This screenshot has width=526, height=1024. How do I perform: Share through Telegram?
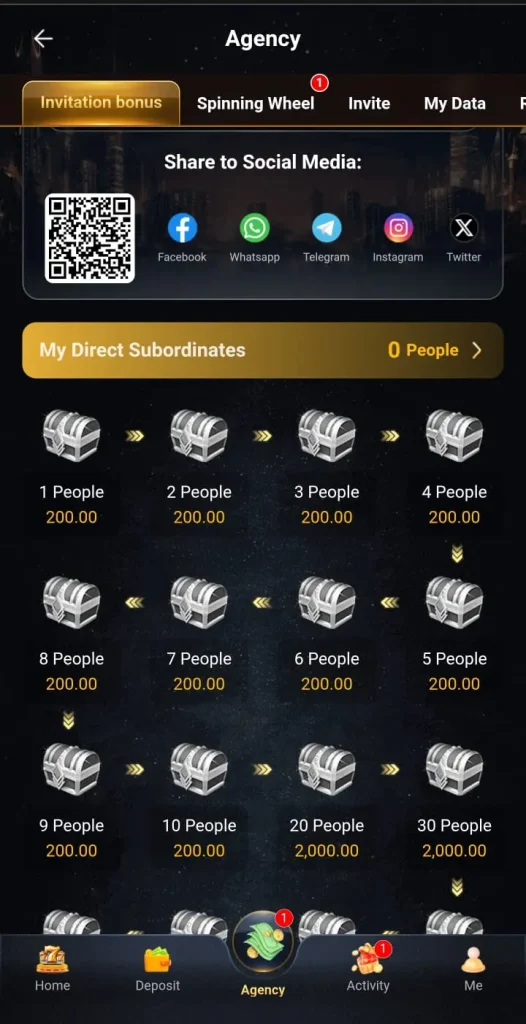click(x=326, y=238)
